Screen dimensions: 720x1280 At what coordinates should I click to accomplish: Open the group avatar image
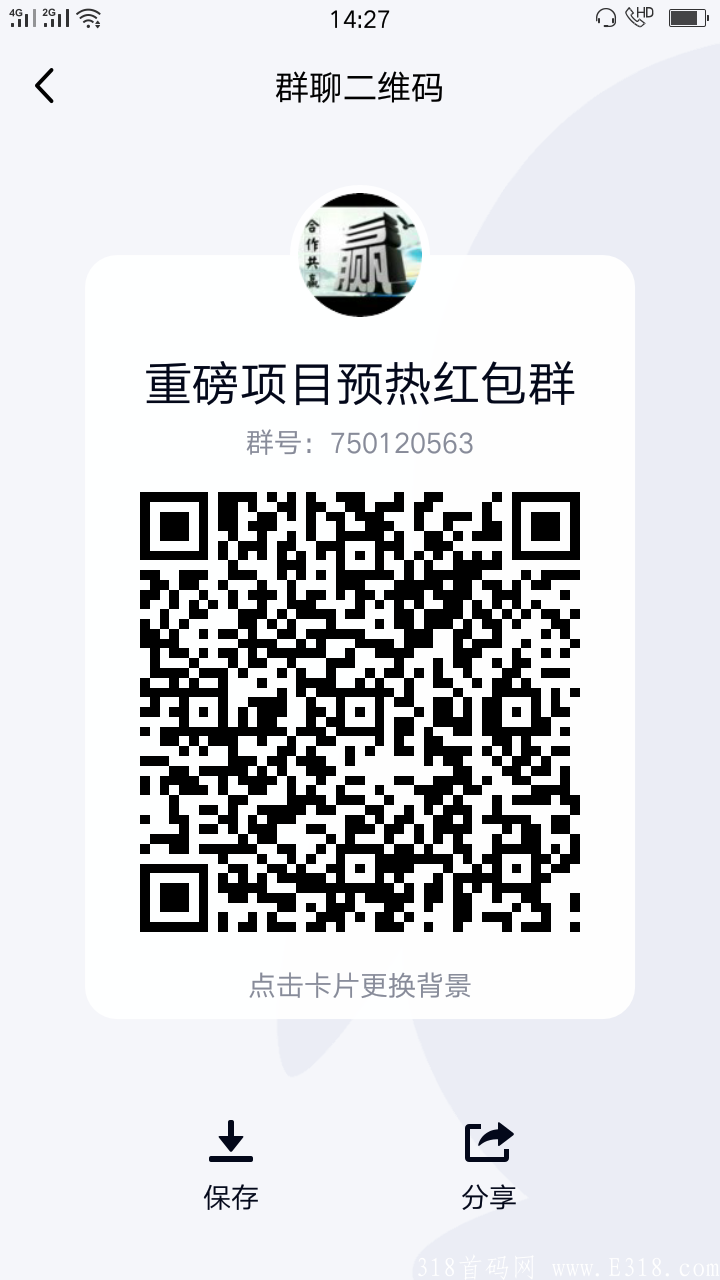point(360,253)
